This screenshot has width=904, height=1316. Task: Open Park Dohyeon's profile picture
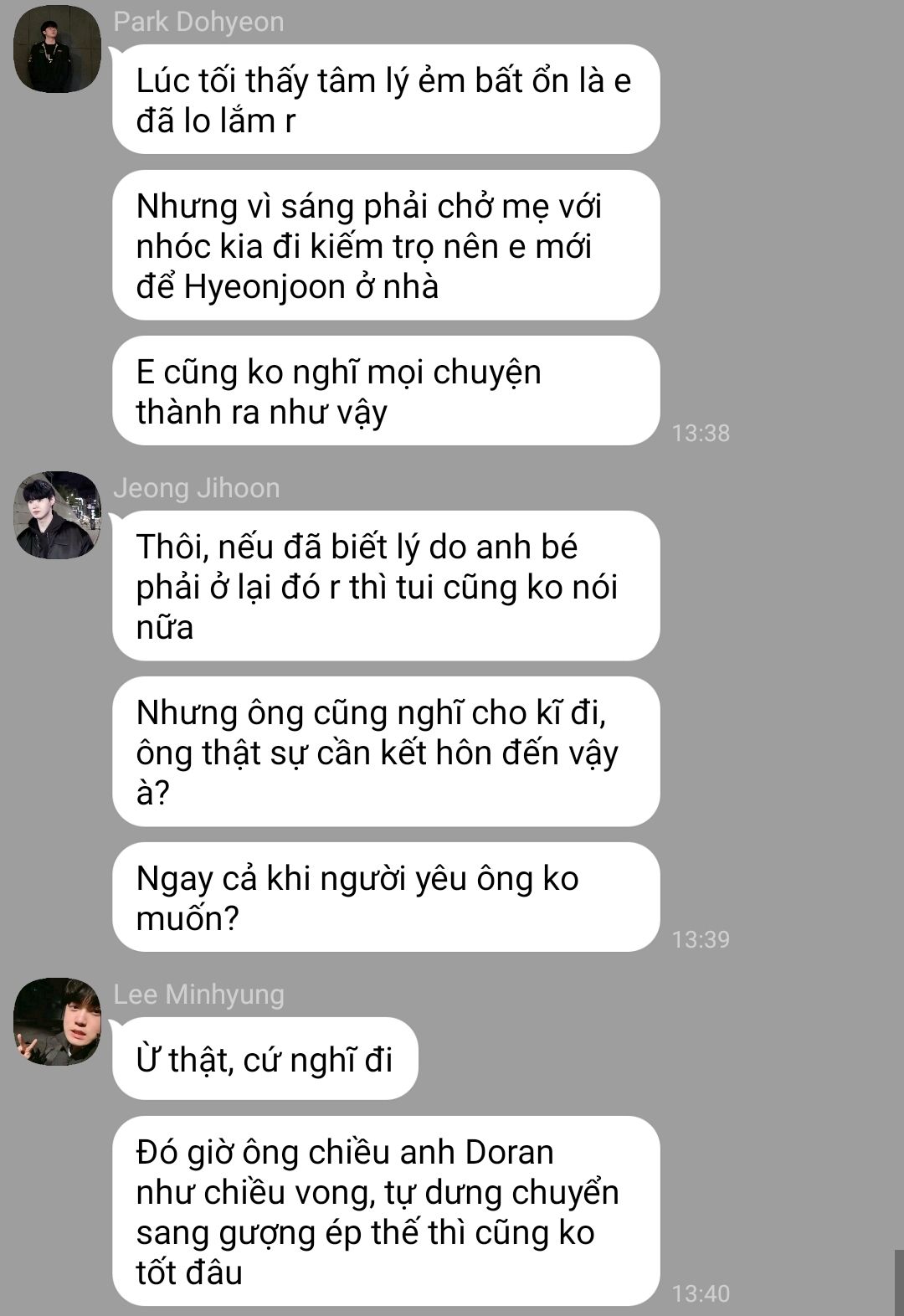[x=57, y=49]
